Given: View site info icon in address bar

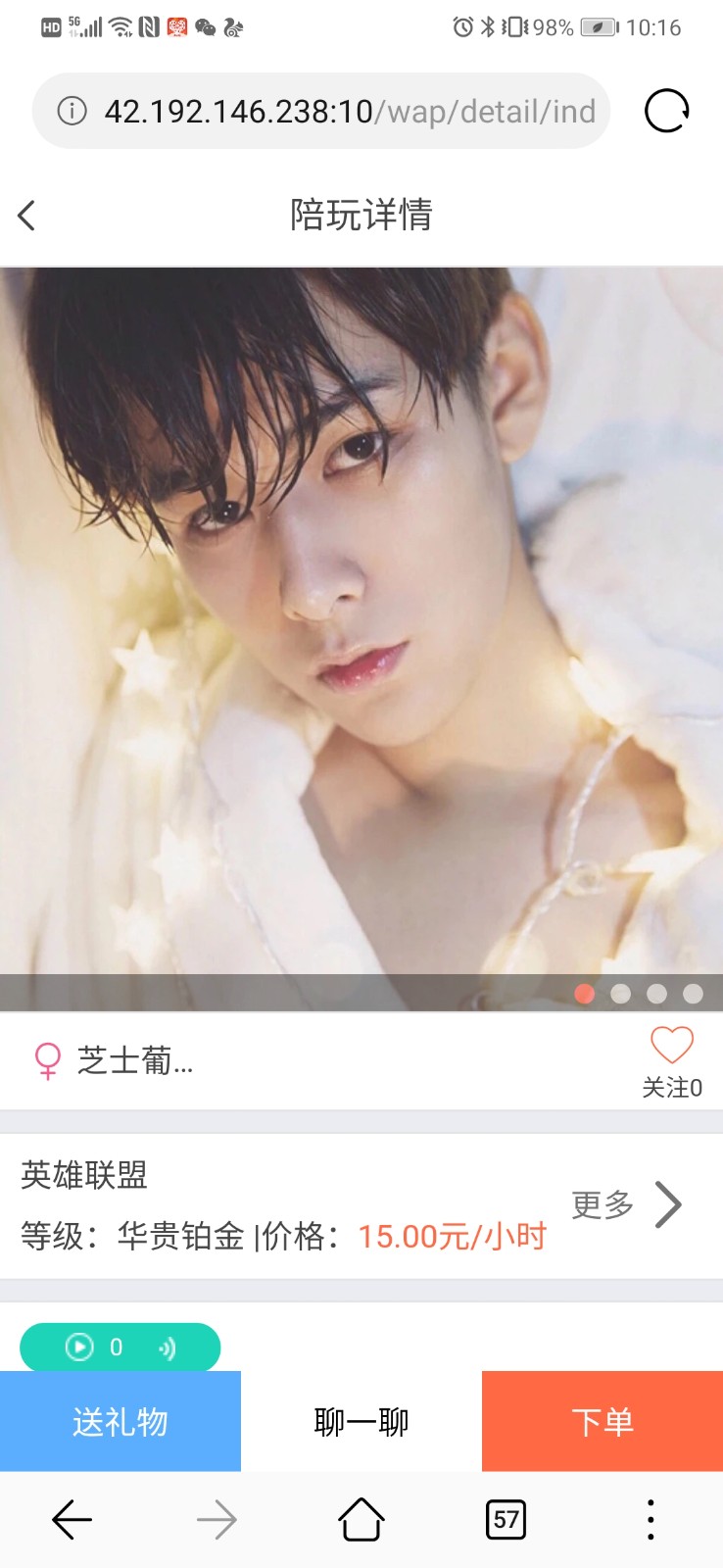Looking at the screenshot, I should click(72, 112).
